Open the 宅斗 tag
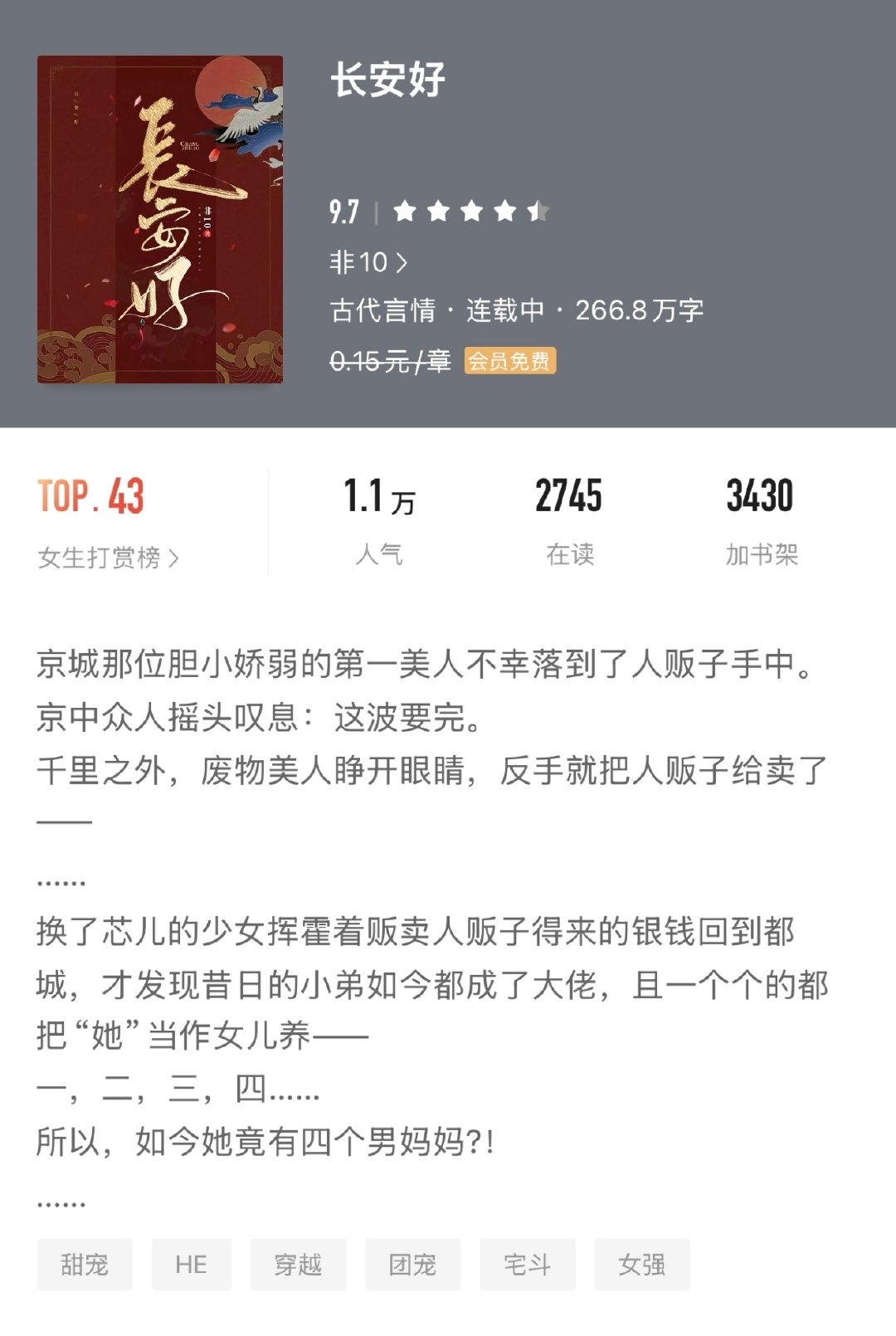896x1336 pixels. click(x=527, y=1264)
